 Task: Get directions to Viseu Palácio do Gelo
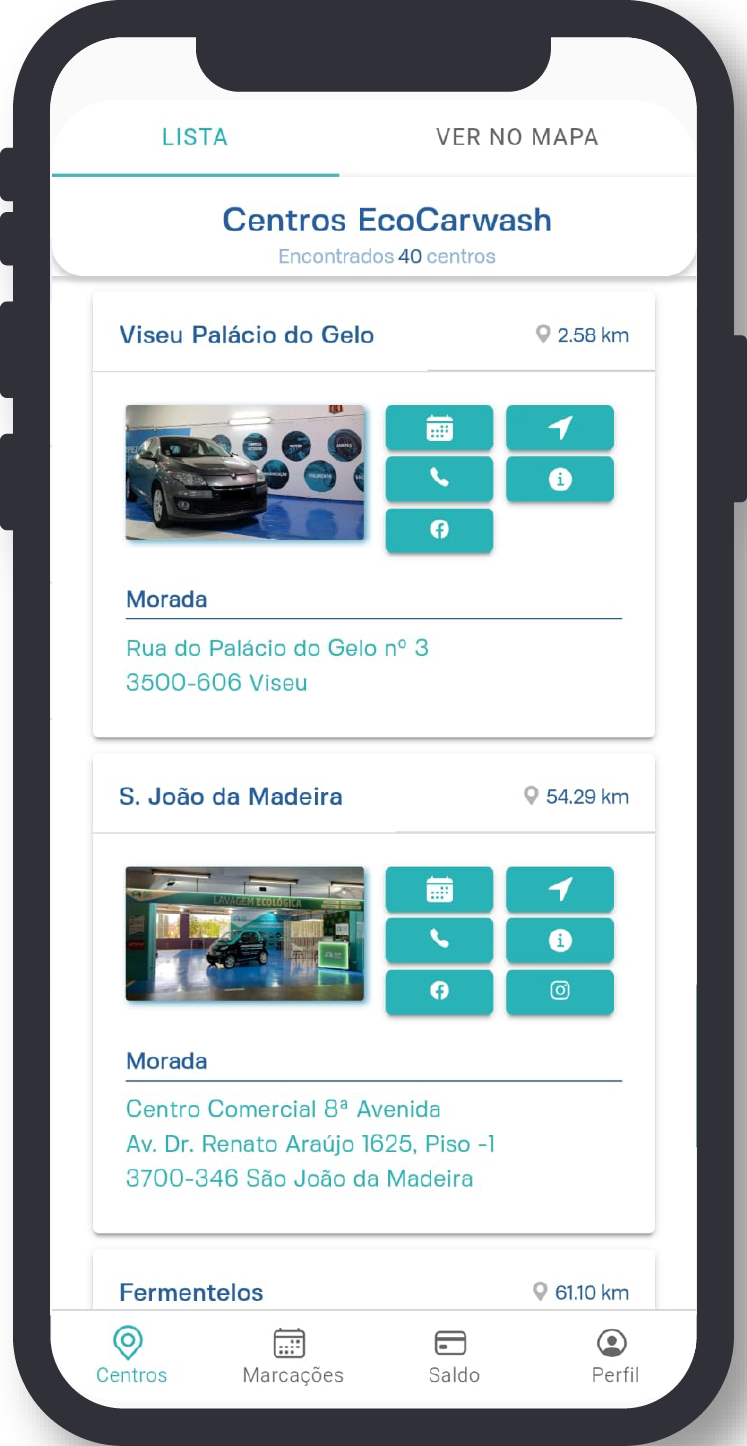[559, 428]
